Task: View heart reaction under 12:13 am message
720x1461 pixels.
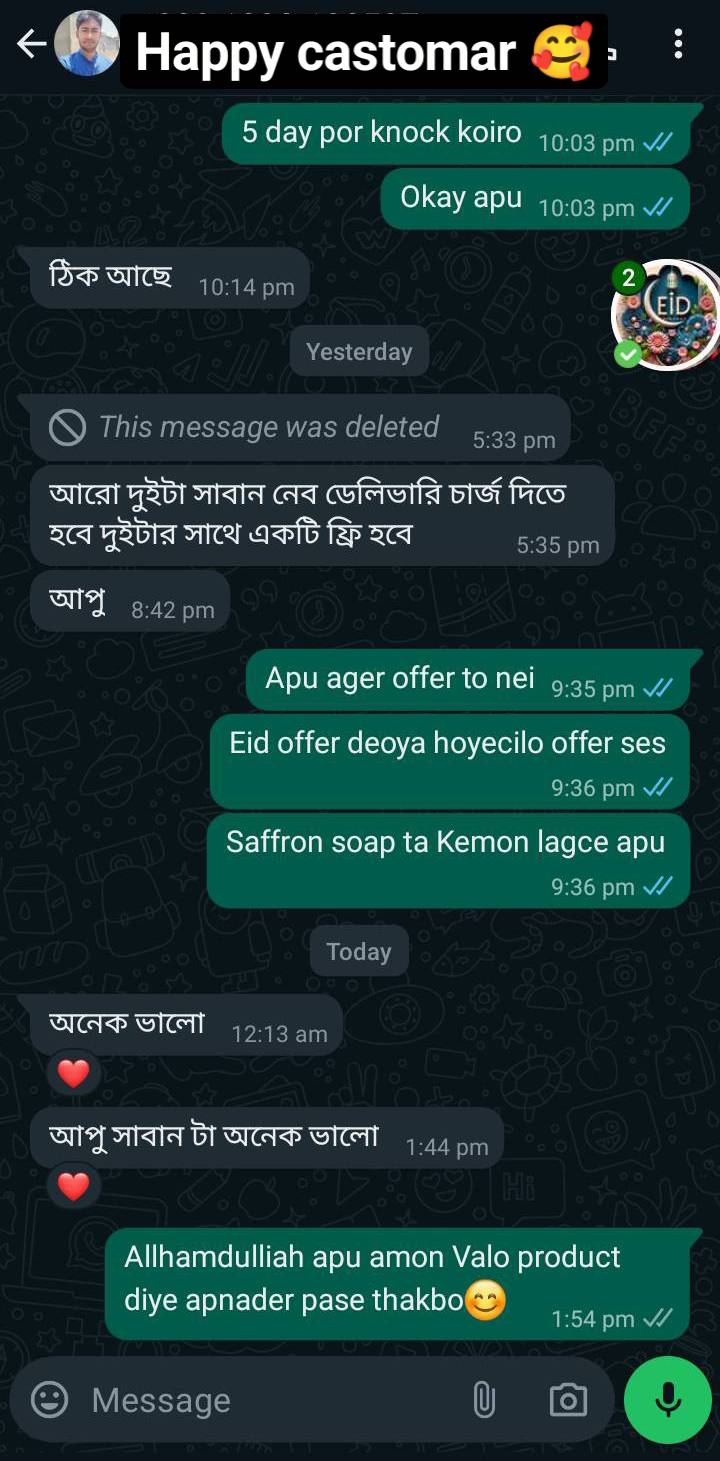Action: (x=73, y=1074)
